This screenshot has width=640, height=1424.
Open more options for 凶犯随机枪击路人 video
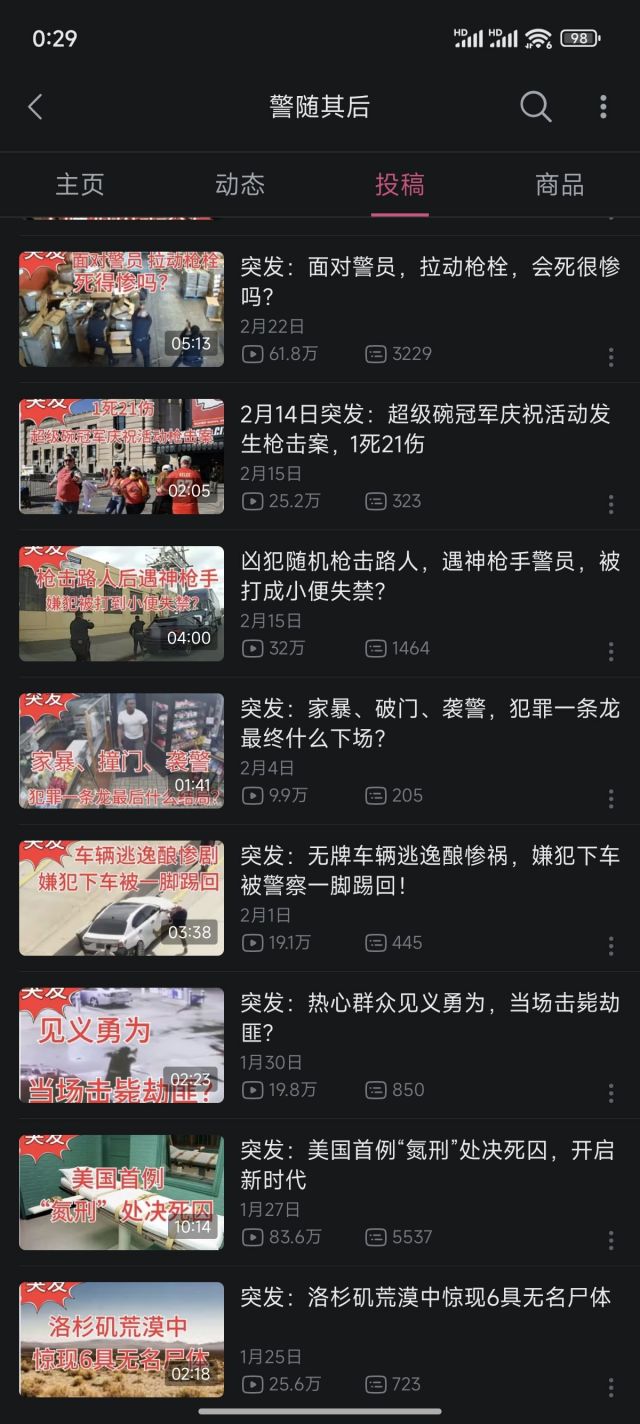611,651
